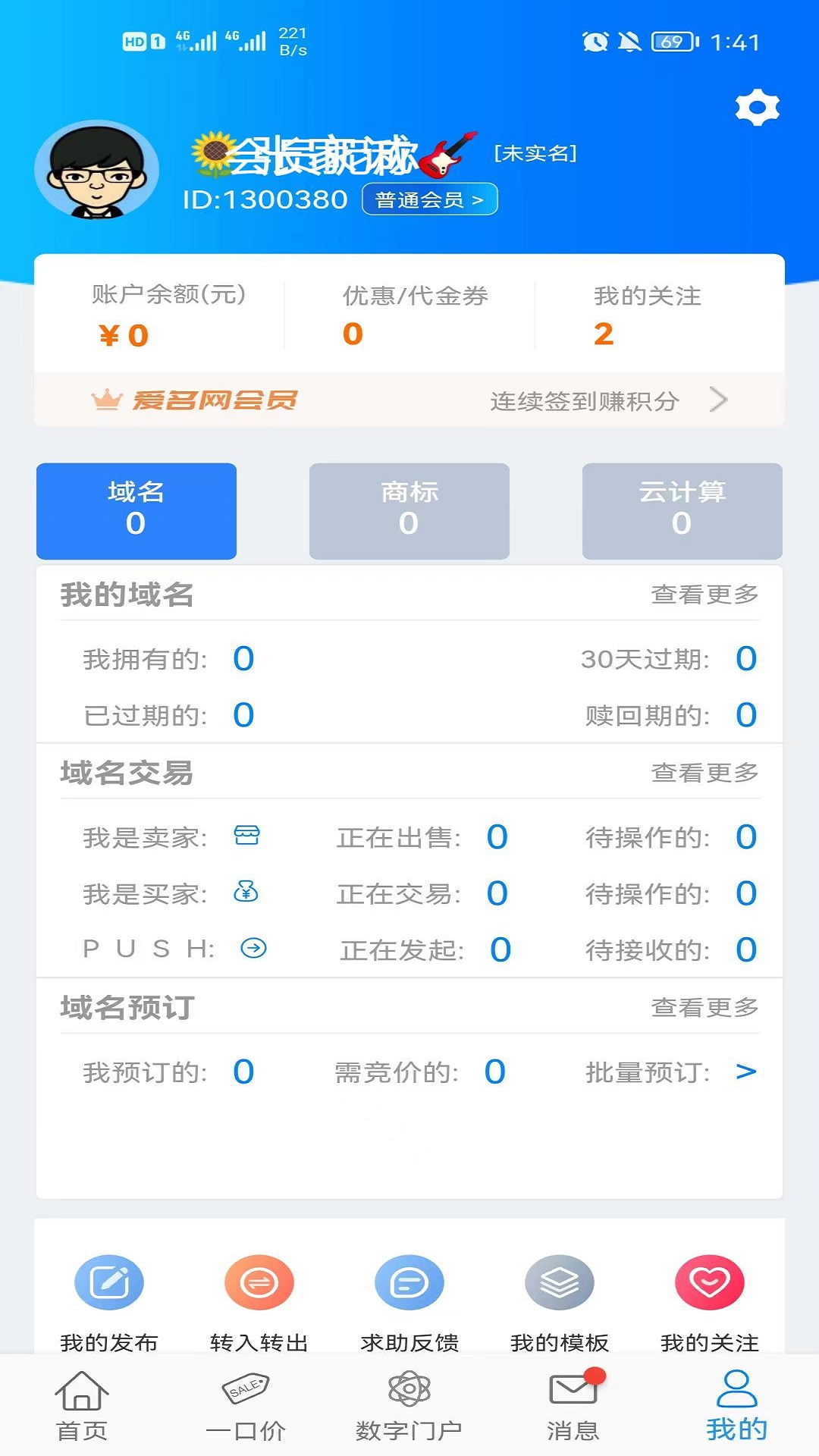View more under 域名交易
819x1456 pixels.
[704, 773]
